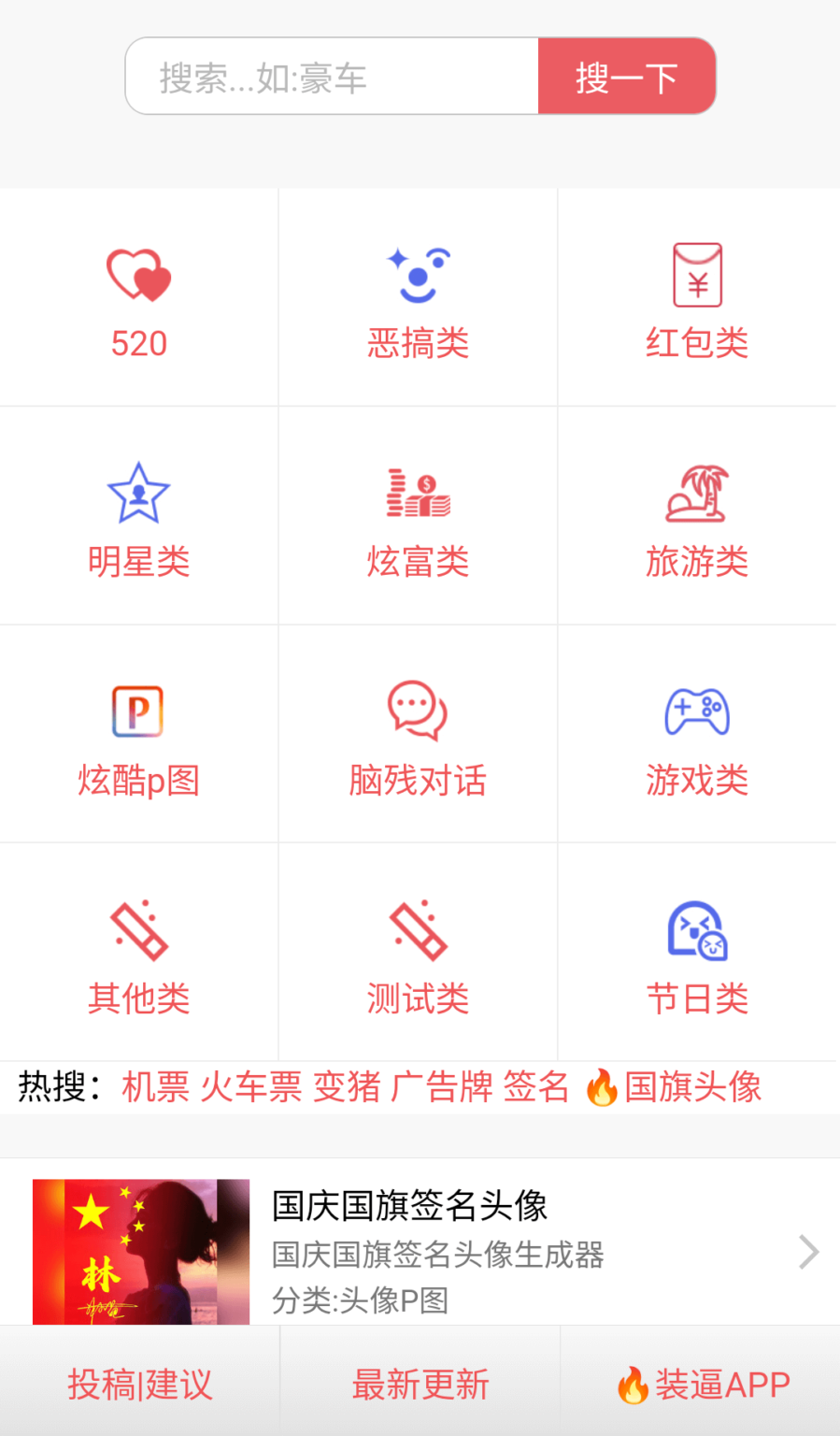Expand the 国庆国旗签名头像 list item arrow
840x1436 pixels.
(x=805, y=1250)
